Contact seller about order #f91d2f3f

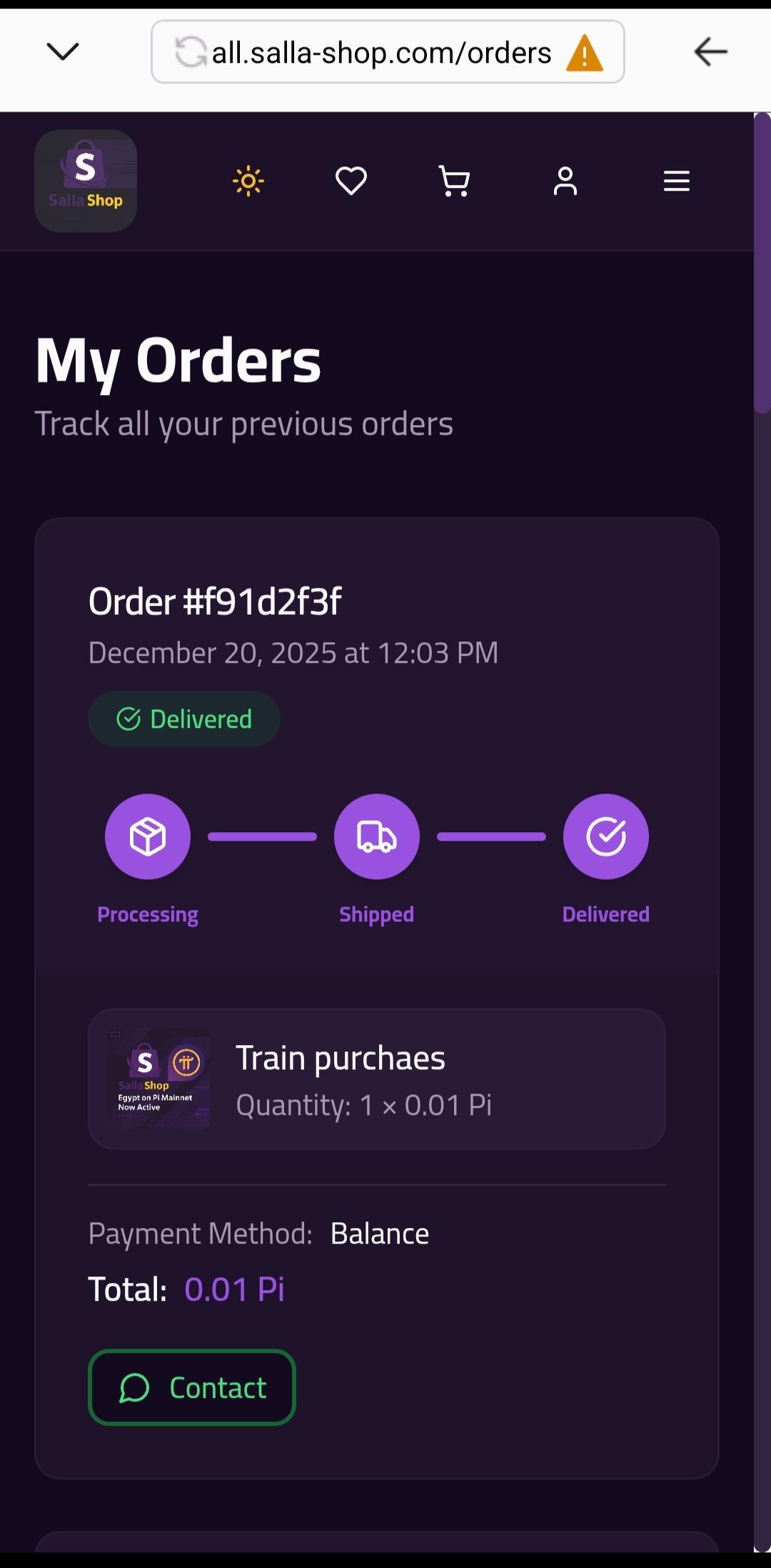tap(192, 1387)
